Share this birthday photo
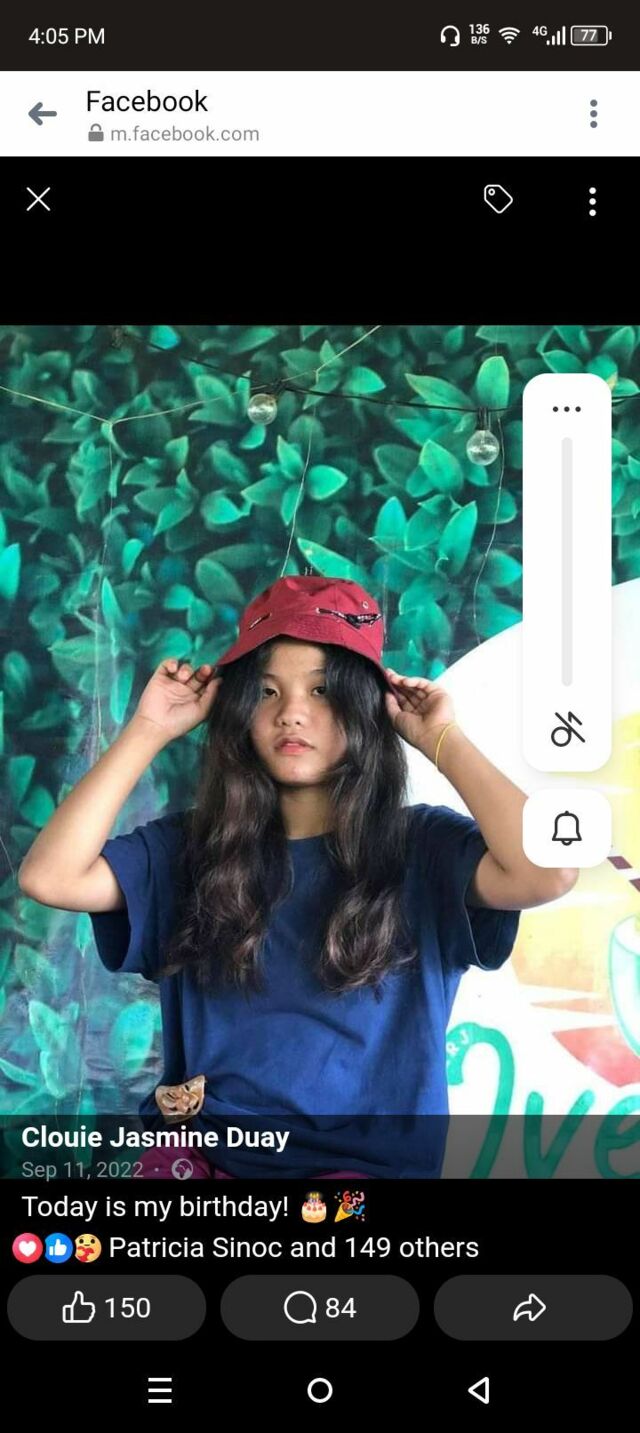 [532, 1307]
